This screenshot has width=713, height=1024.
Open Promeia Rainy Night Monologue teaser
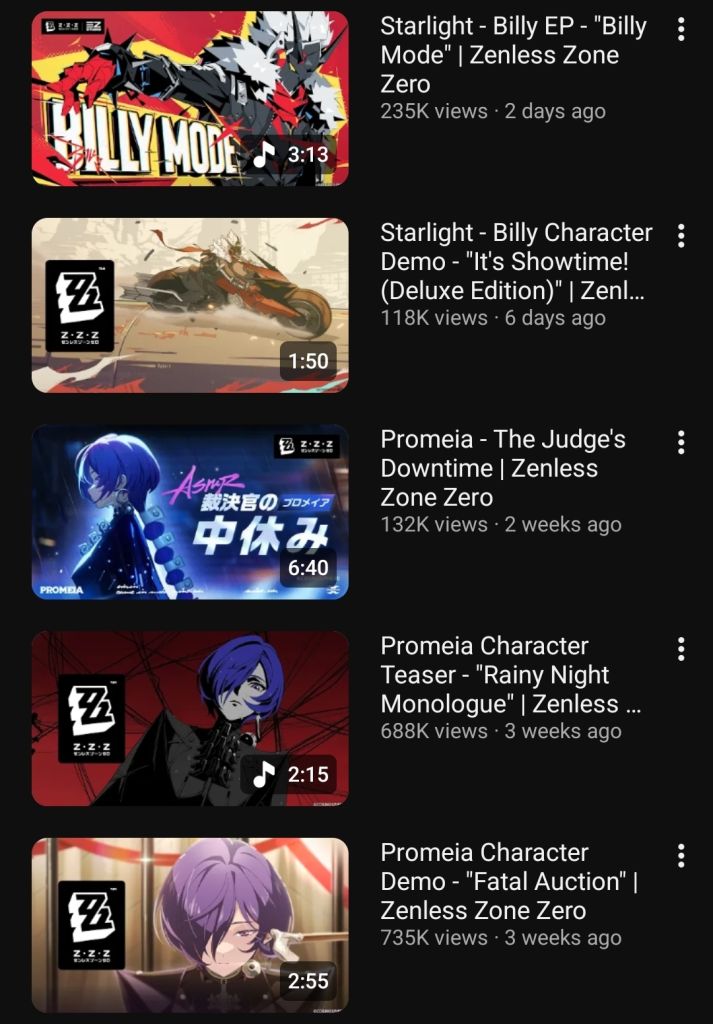tap(190, 718)
